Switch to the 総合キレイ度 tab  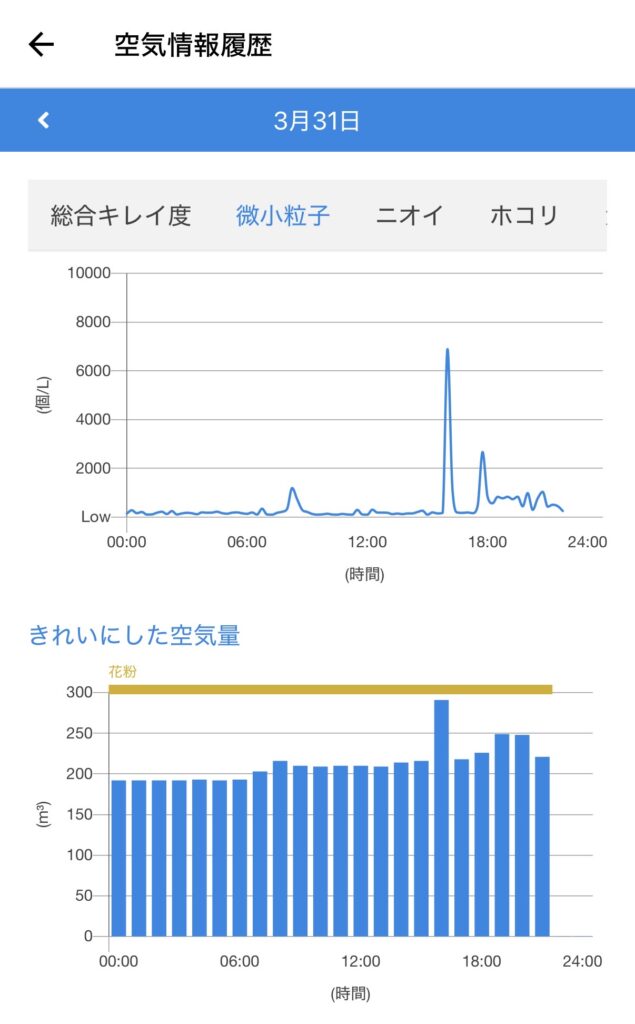coord(121,215)
